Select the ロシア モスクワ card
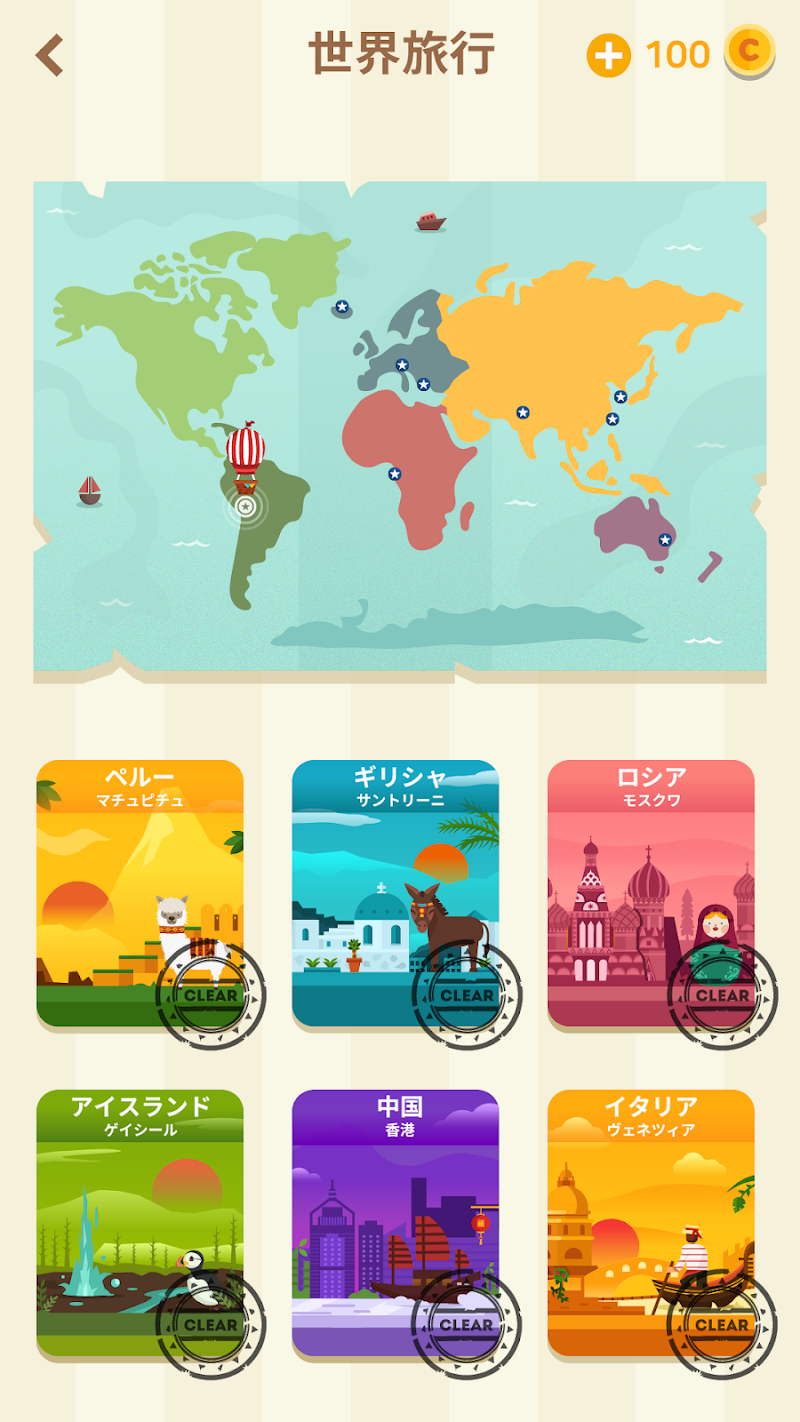Image resolution: width=800 pixels, height=1422 pixels. (650, 892)
